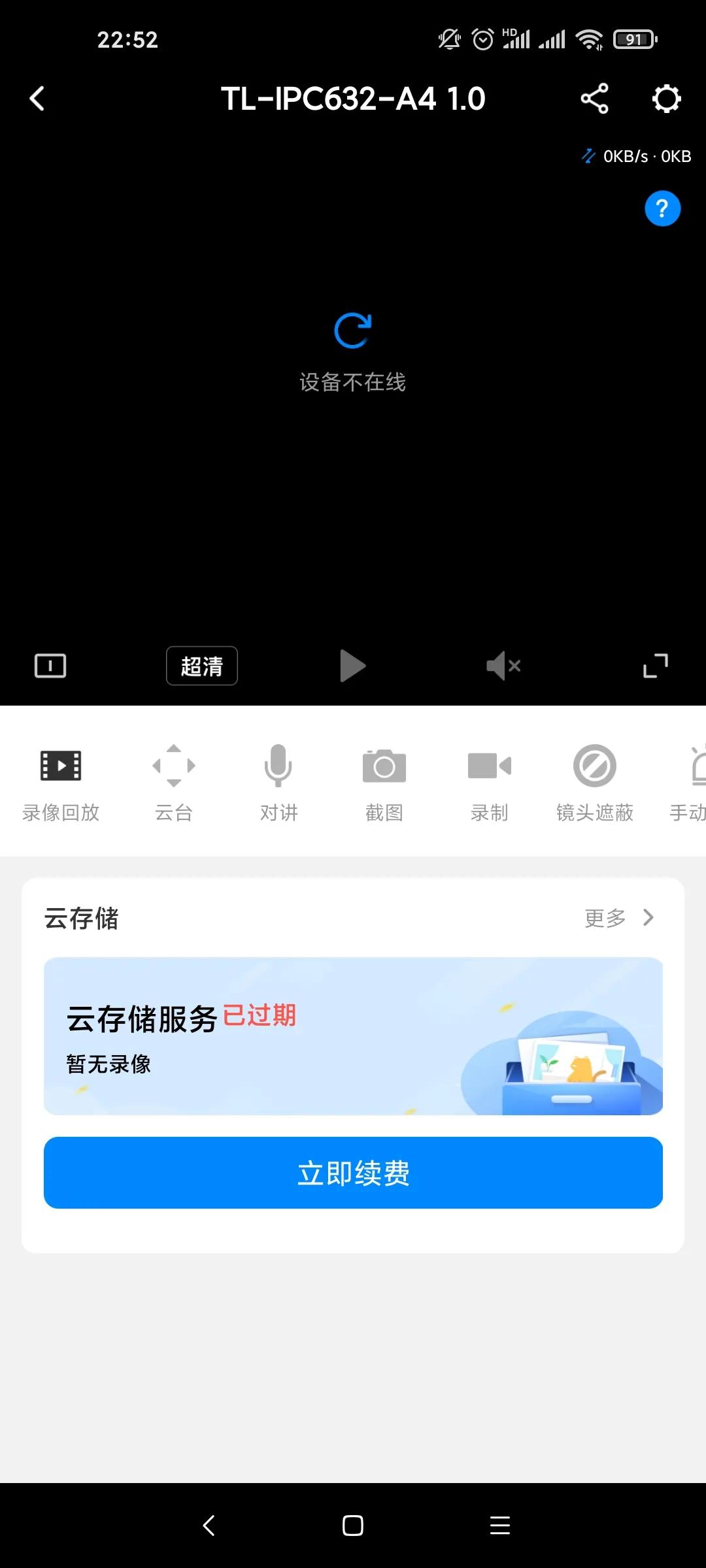
Task: Toggle the split-screen view icon
Action: [50, 665]
